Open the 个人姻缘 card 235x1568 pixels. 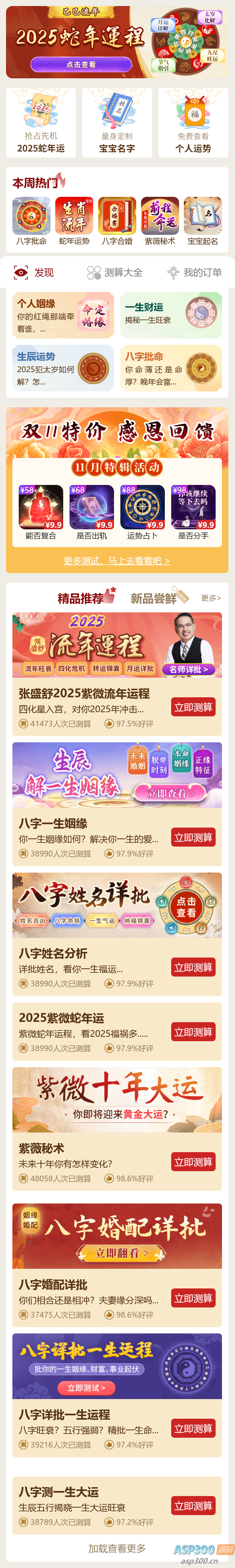(x=63, y=315)
